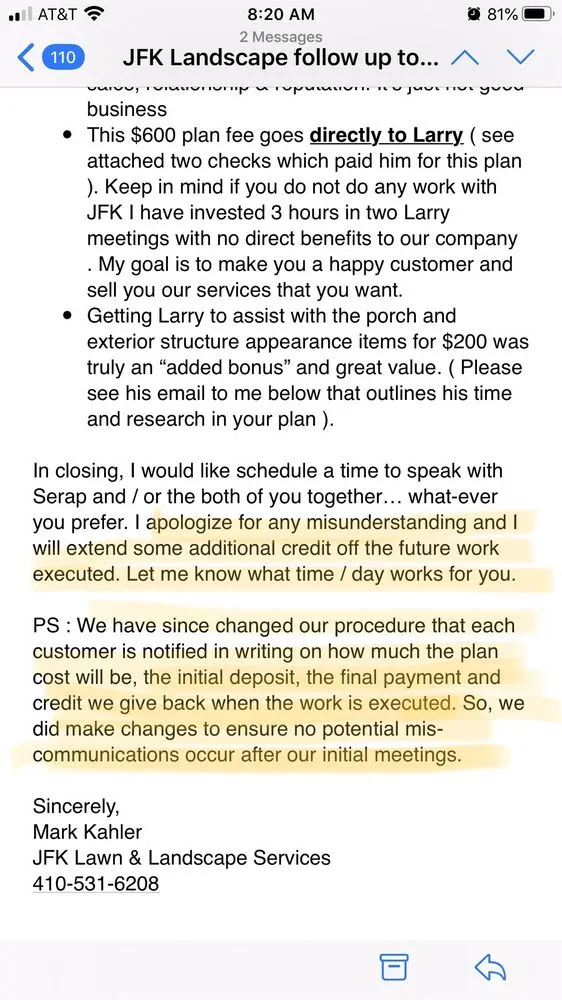Jump to the previous message with up arrow

pyautogui.click(x=464, y=58)
